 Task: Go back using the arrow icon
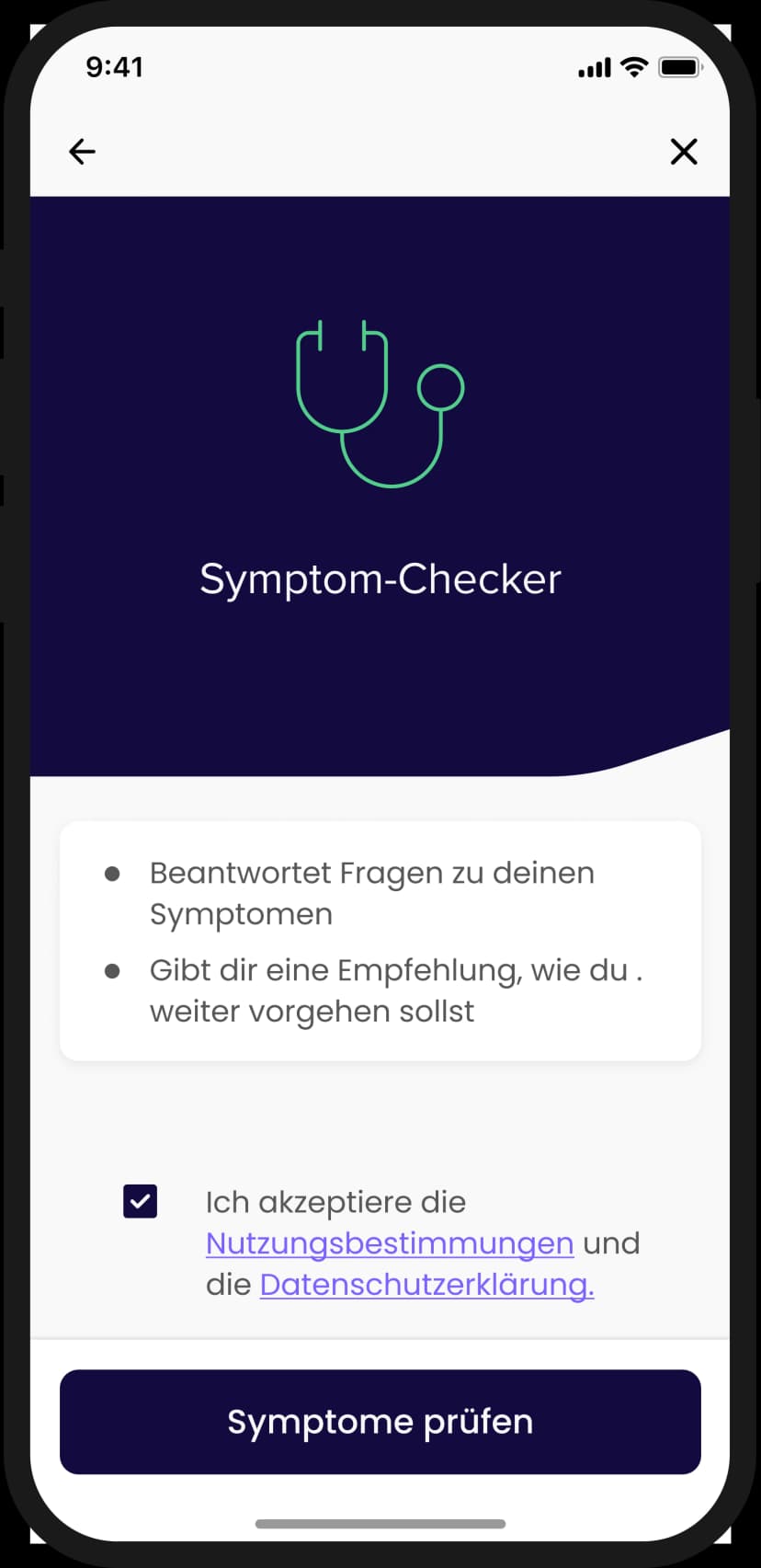(x=82, y=152)
